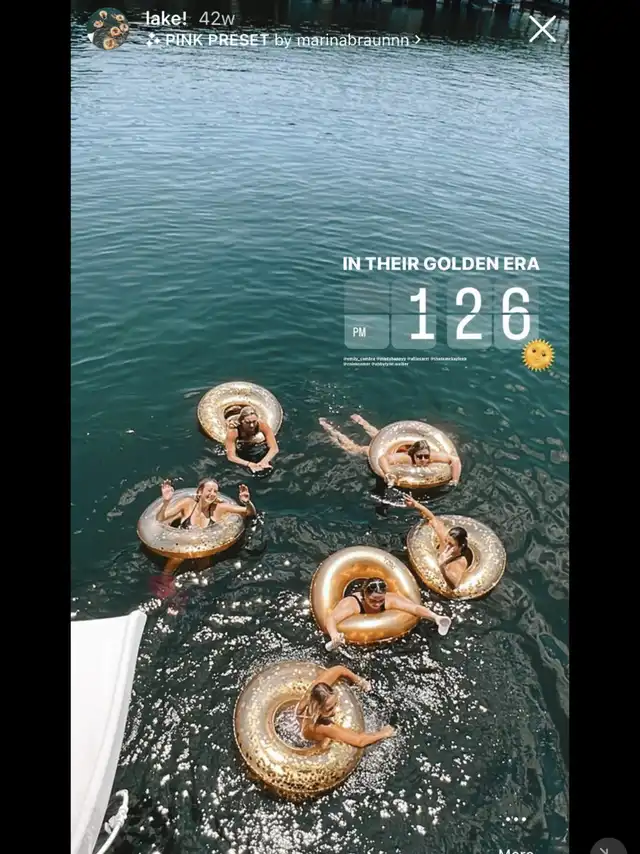Close the story viewer
The height and width of the screenshot is (854, 640).
coord(542,29)
